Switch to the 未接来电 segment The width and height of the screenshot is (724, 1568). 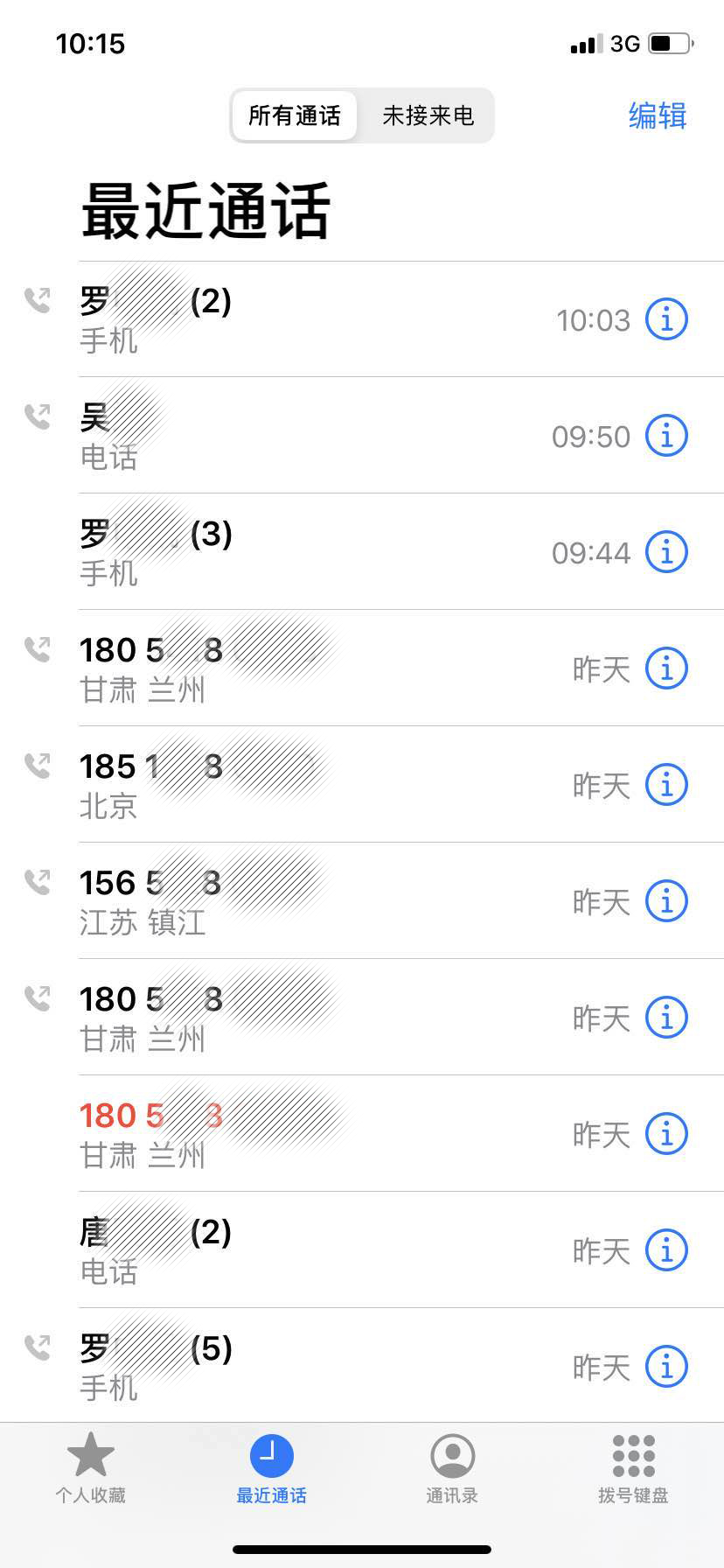pos(428,115)
